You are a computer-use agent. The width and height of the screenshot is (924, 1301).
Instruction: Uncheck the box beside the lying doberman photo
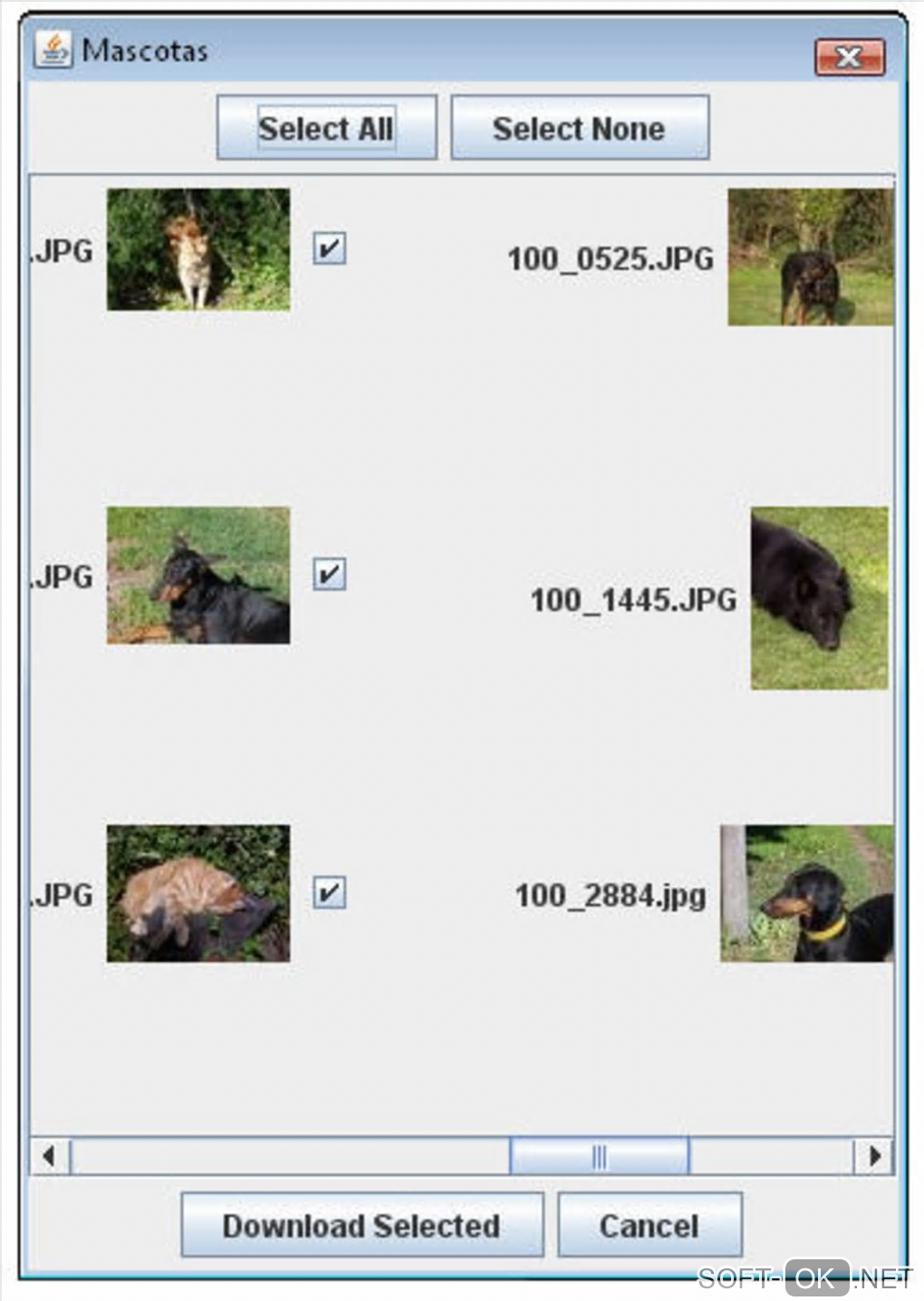[329, 574]
